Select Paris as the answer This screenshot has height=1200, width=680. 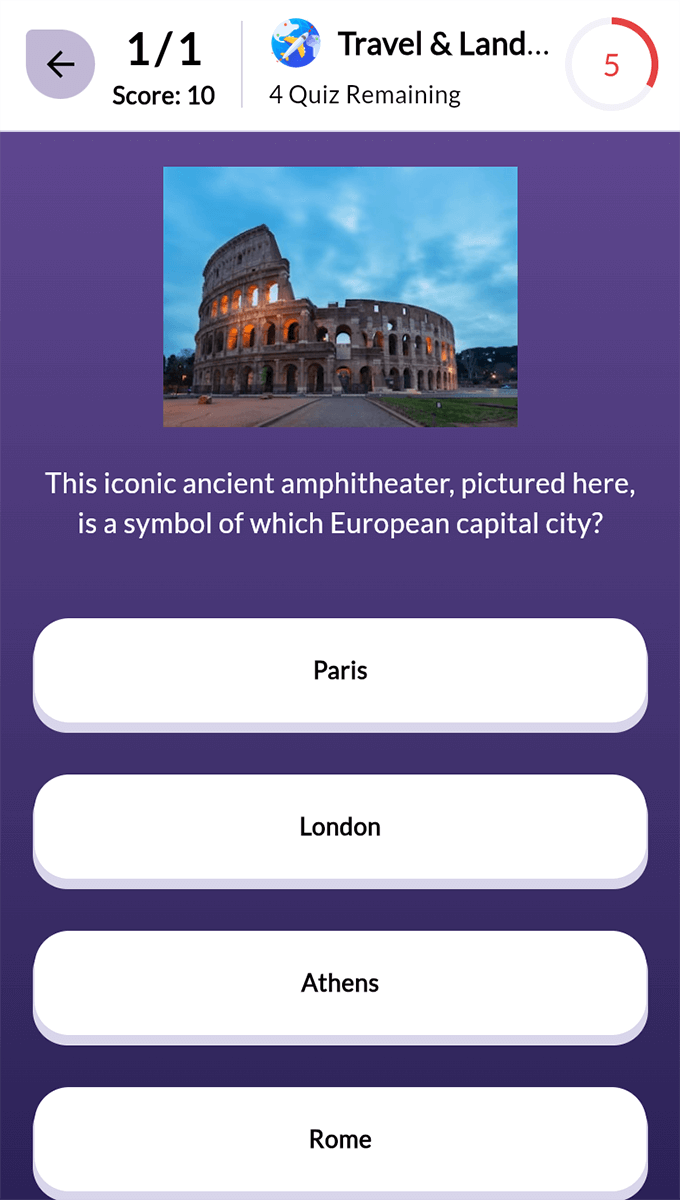(x=340, y=670)
